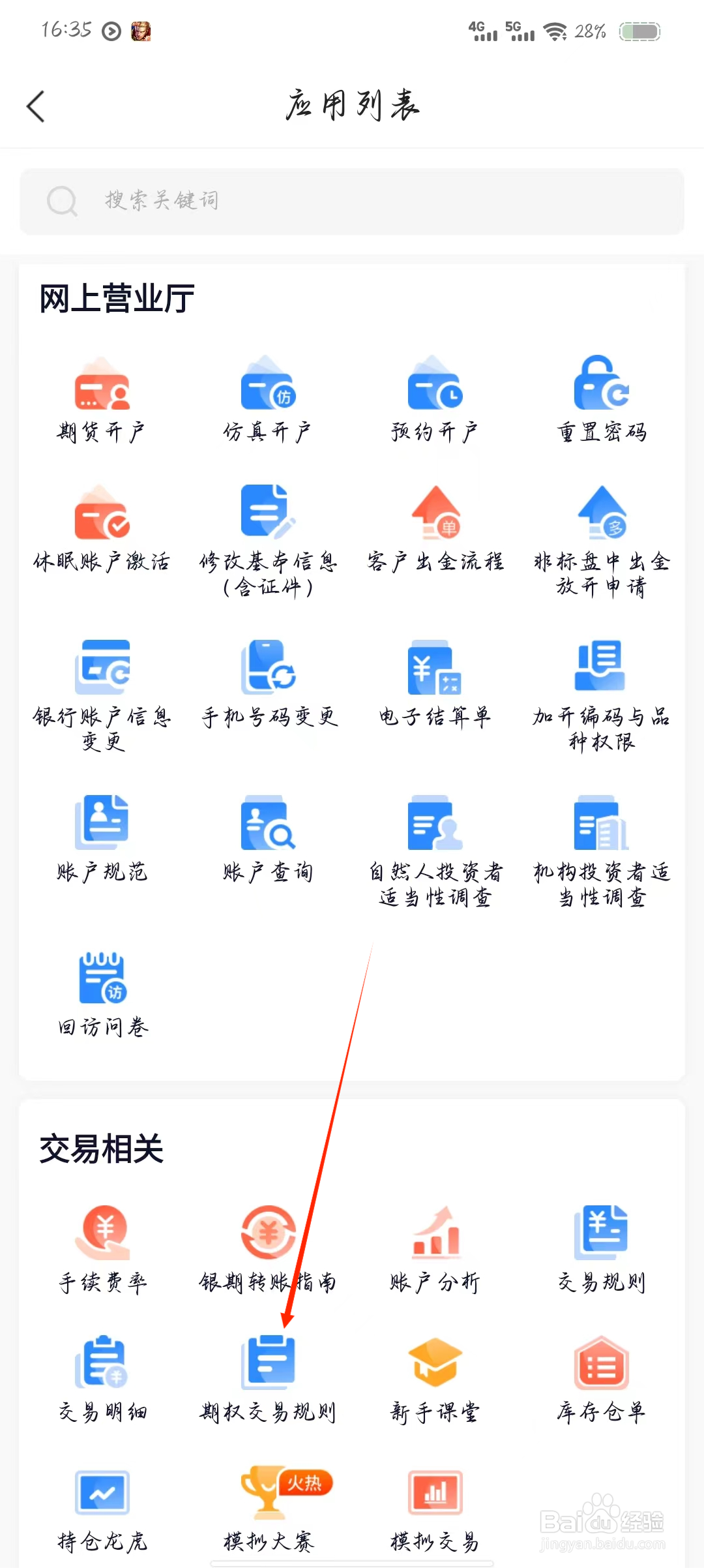Tap the 搜索关键词 search box
The width and height of the screenshot is (704, 1568).
[x=352, y=201]
